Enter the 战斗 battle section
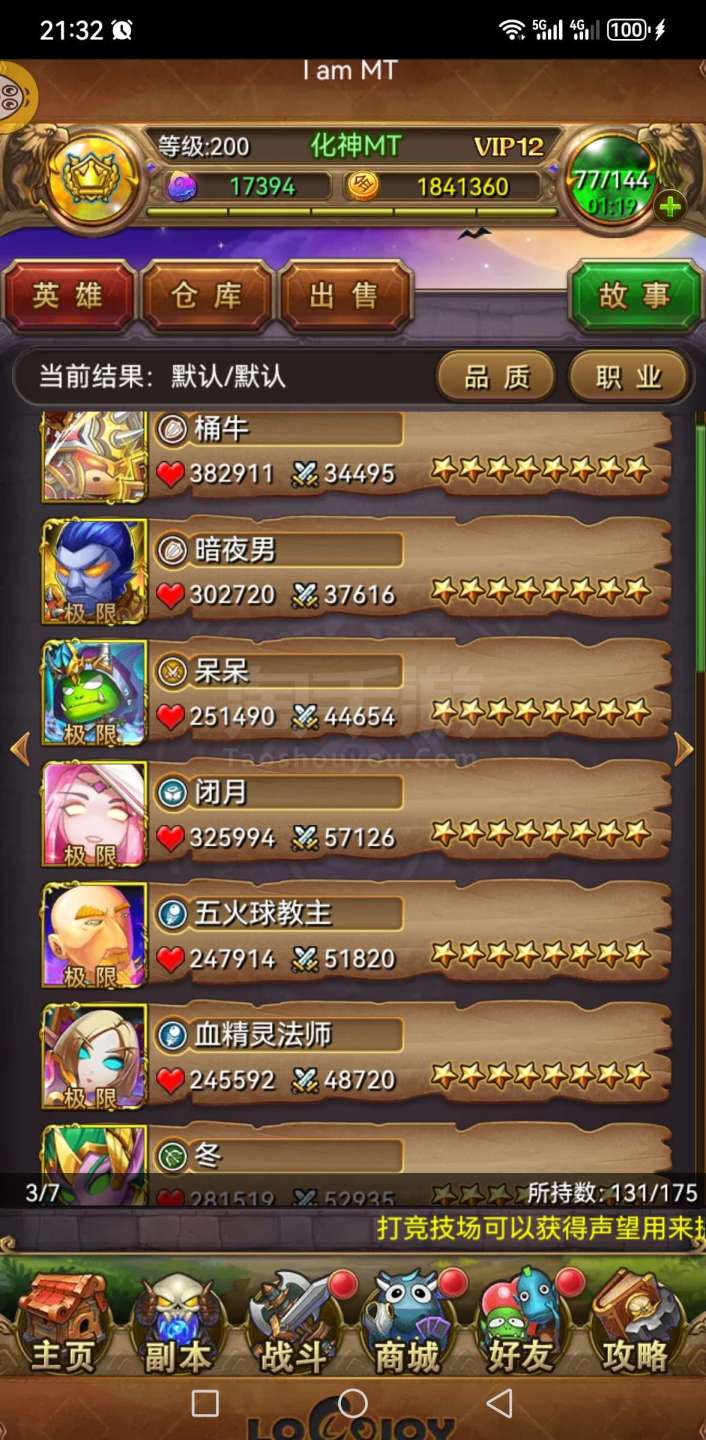 pyautogui.click(x=294, y=1325)
